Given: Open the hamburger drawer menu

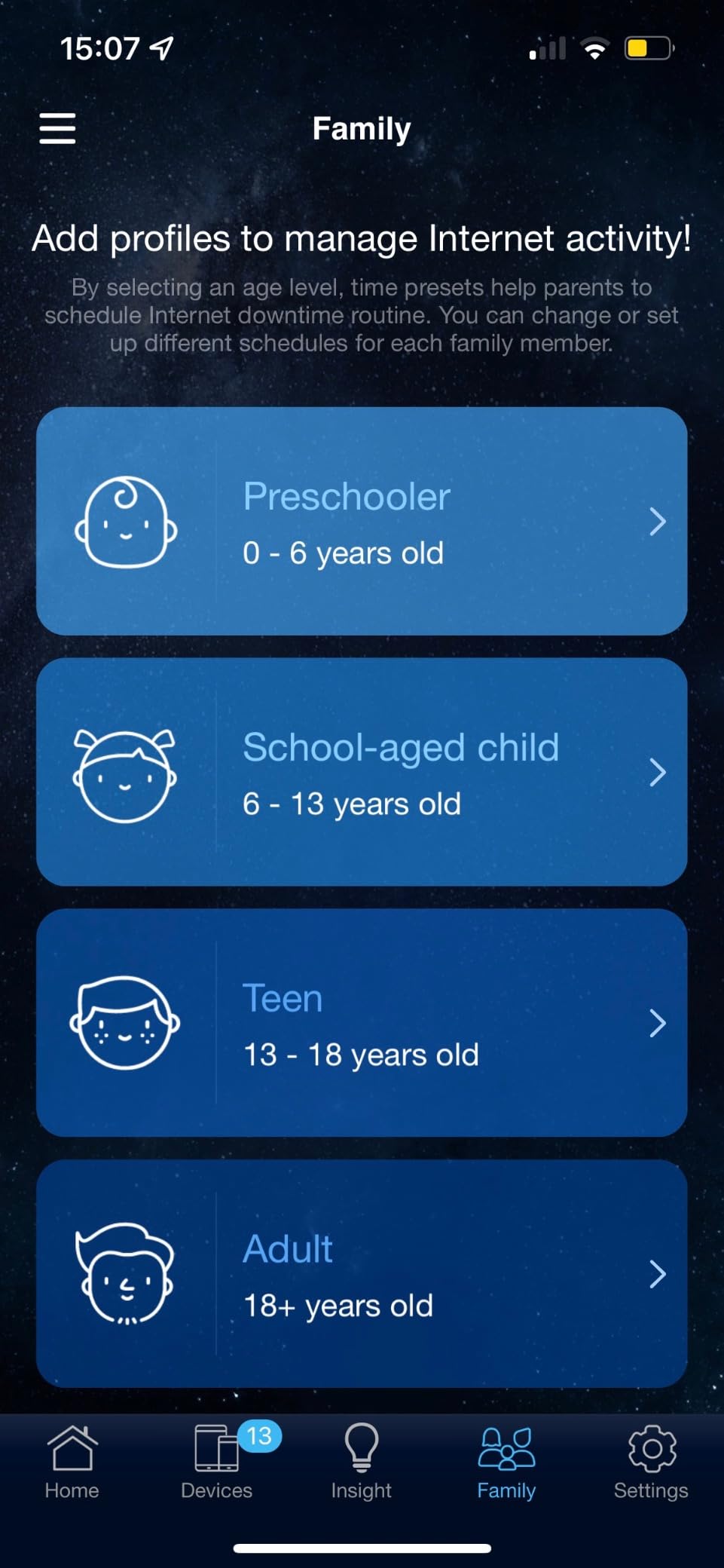Looking at the screenshot, I should pos(57,128).
